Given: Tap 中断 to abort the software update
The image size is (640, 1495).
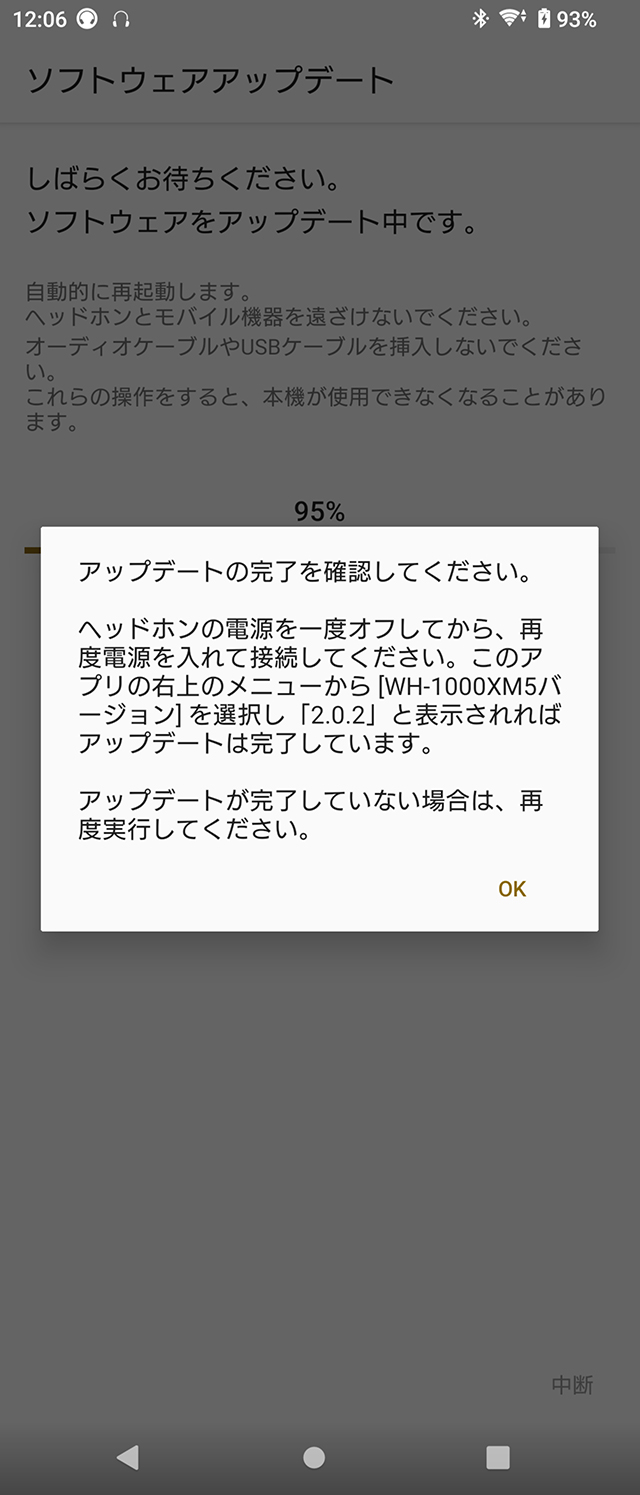Looking at the screenshot, I should [x=572, y=1385].
